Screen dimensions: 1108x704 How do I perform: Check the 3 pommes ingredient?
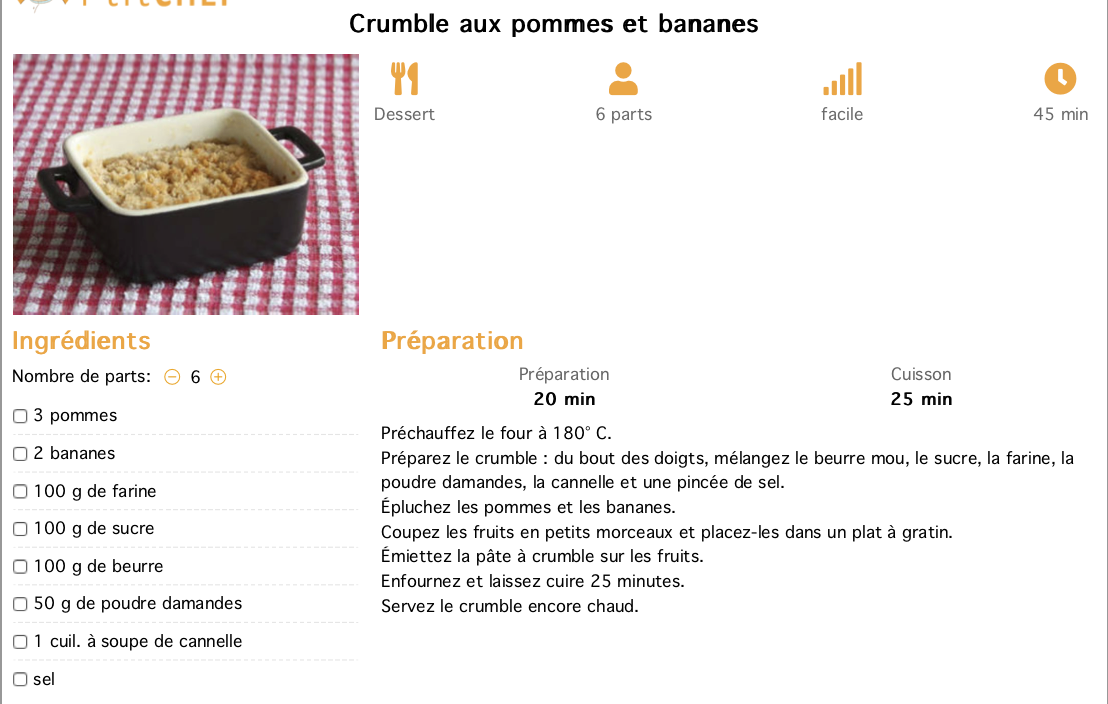click(x=20, y=416)
